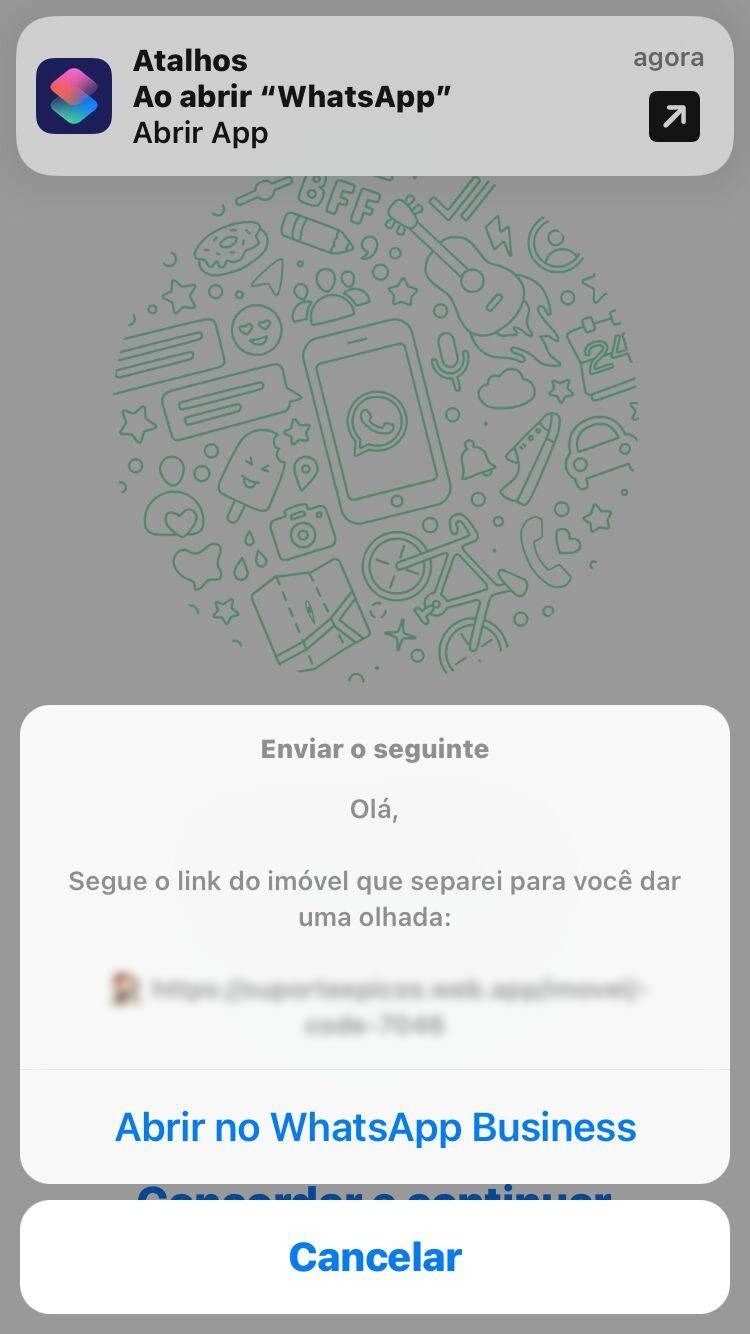This screenshot has width=750, height=1334.
Task: Choose Abrir no WhatsApp Business
Action: [375, 1127]
